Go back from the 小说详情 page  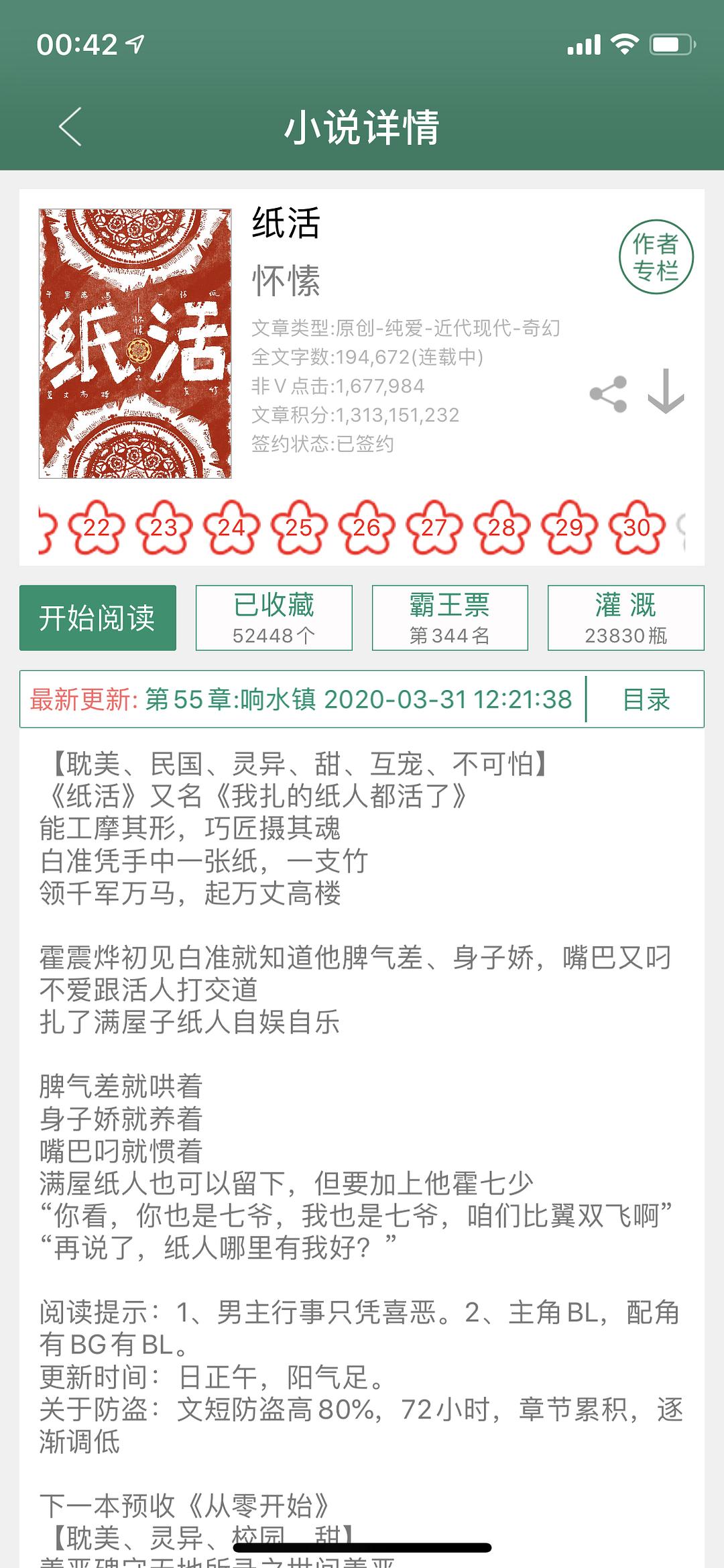[x=70, y=127]
